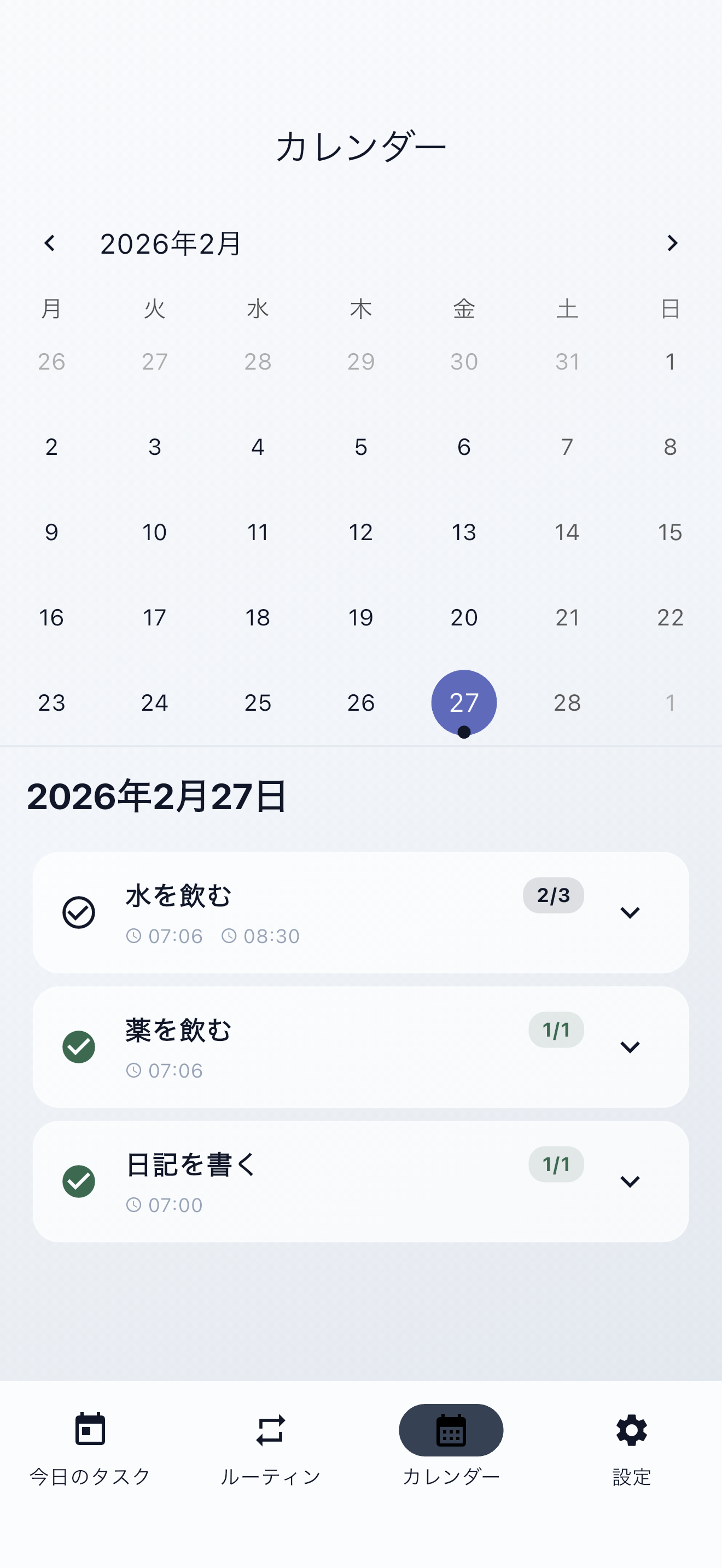722x1568 pixels.
Task: Go to previous month with left arrow
Action: 50,243
